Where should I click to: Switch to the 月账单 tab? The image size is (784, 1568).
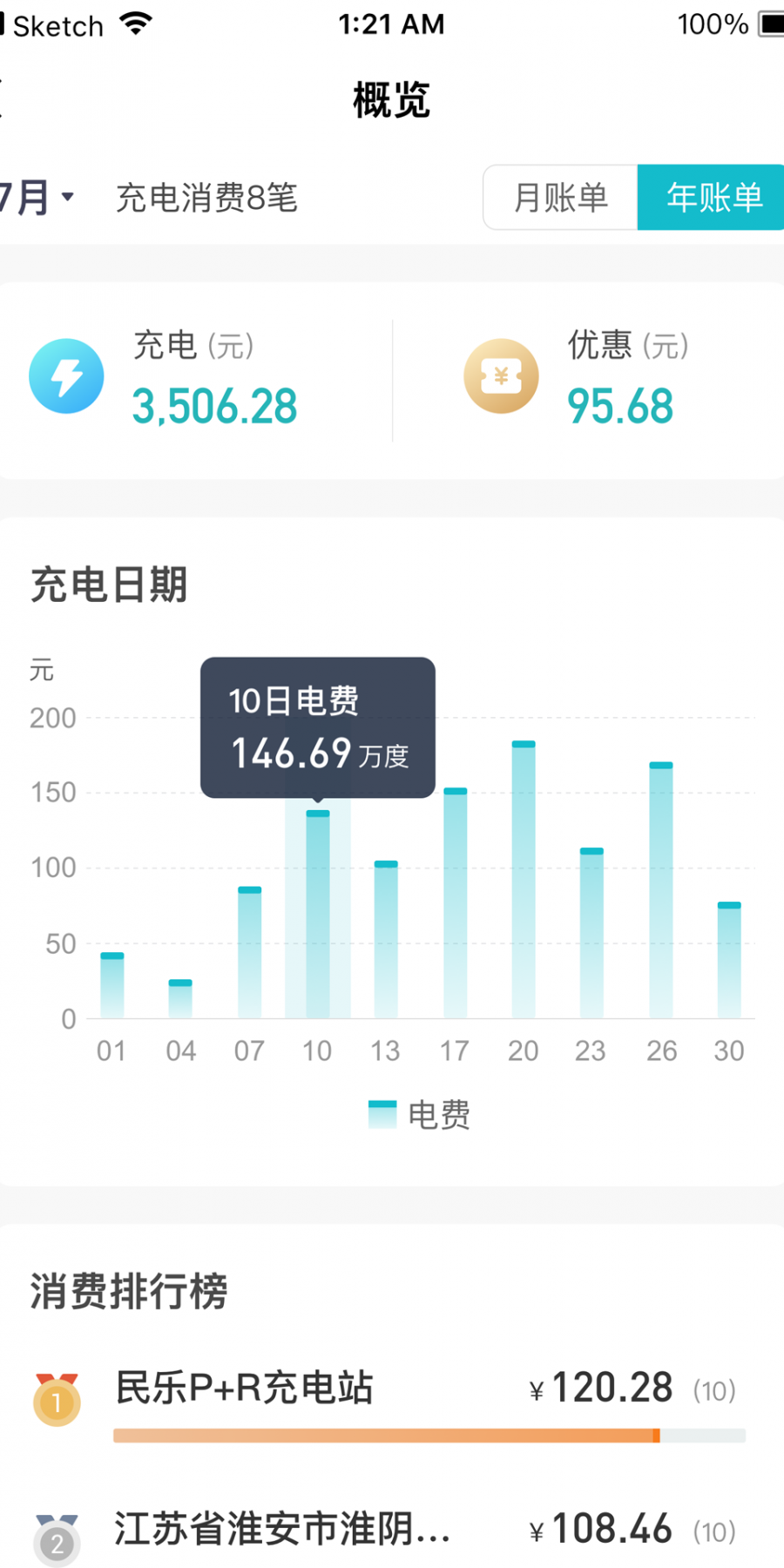[x=562, y=198]
